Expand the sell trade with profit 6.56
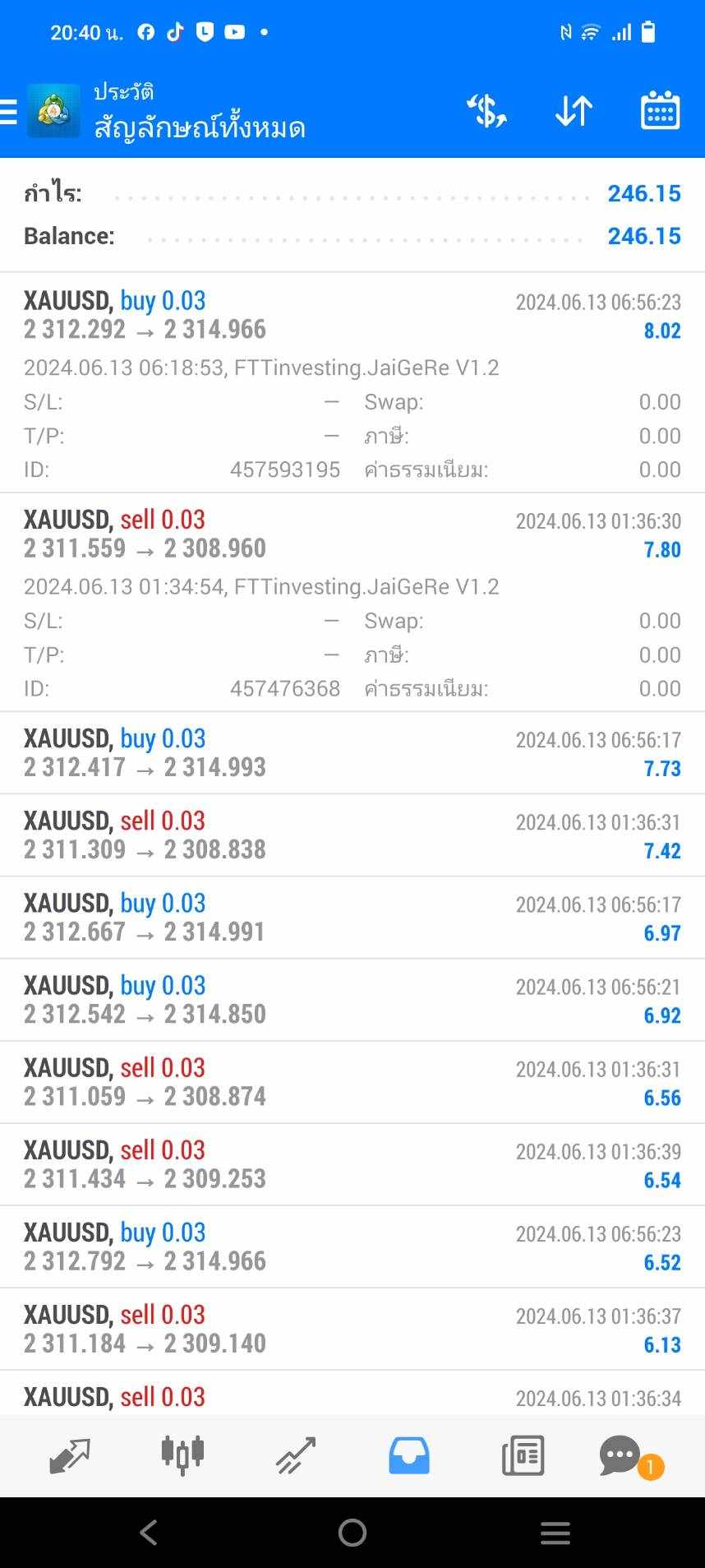Image resolution: width=705 pixels, height=1568 pixels. [x=352, y=1082]
